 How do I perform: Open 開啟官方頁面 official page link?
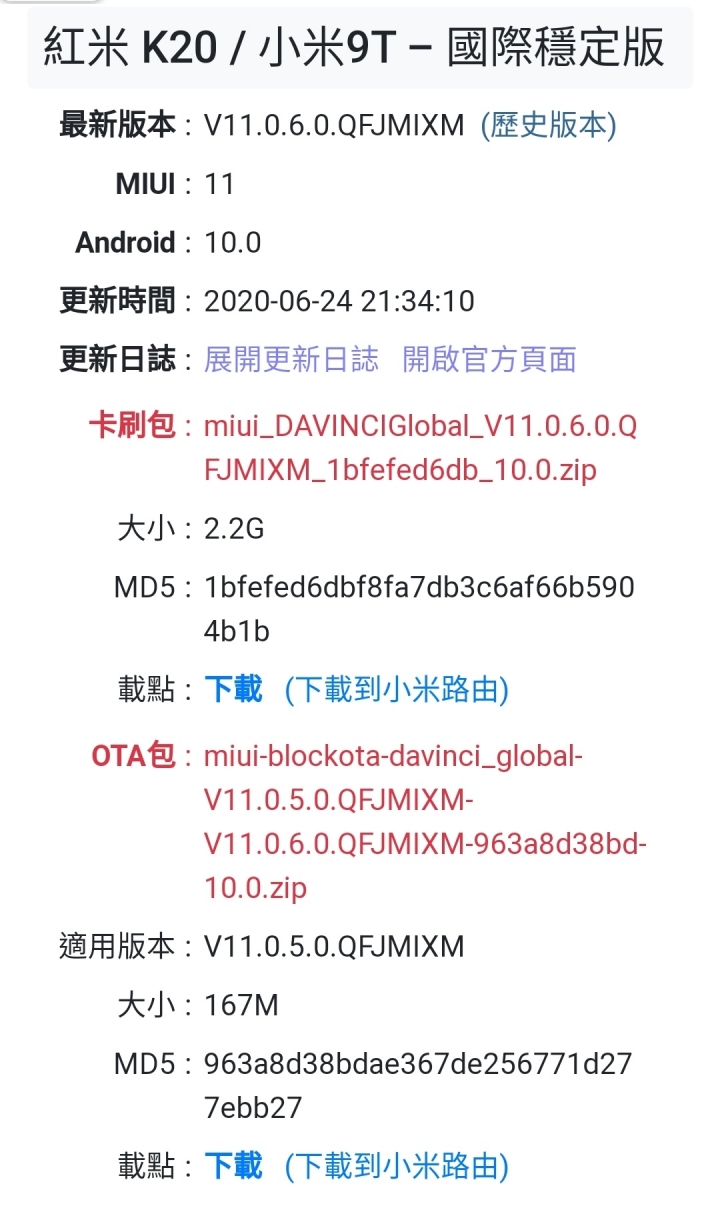(x=489, y=359)
